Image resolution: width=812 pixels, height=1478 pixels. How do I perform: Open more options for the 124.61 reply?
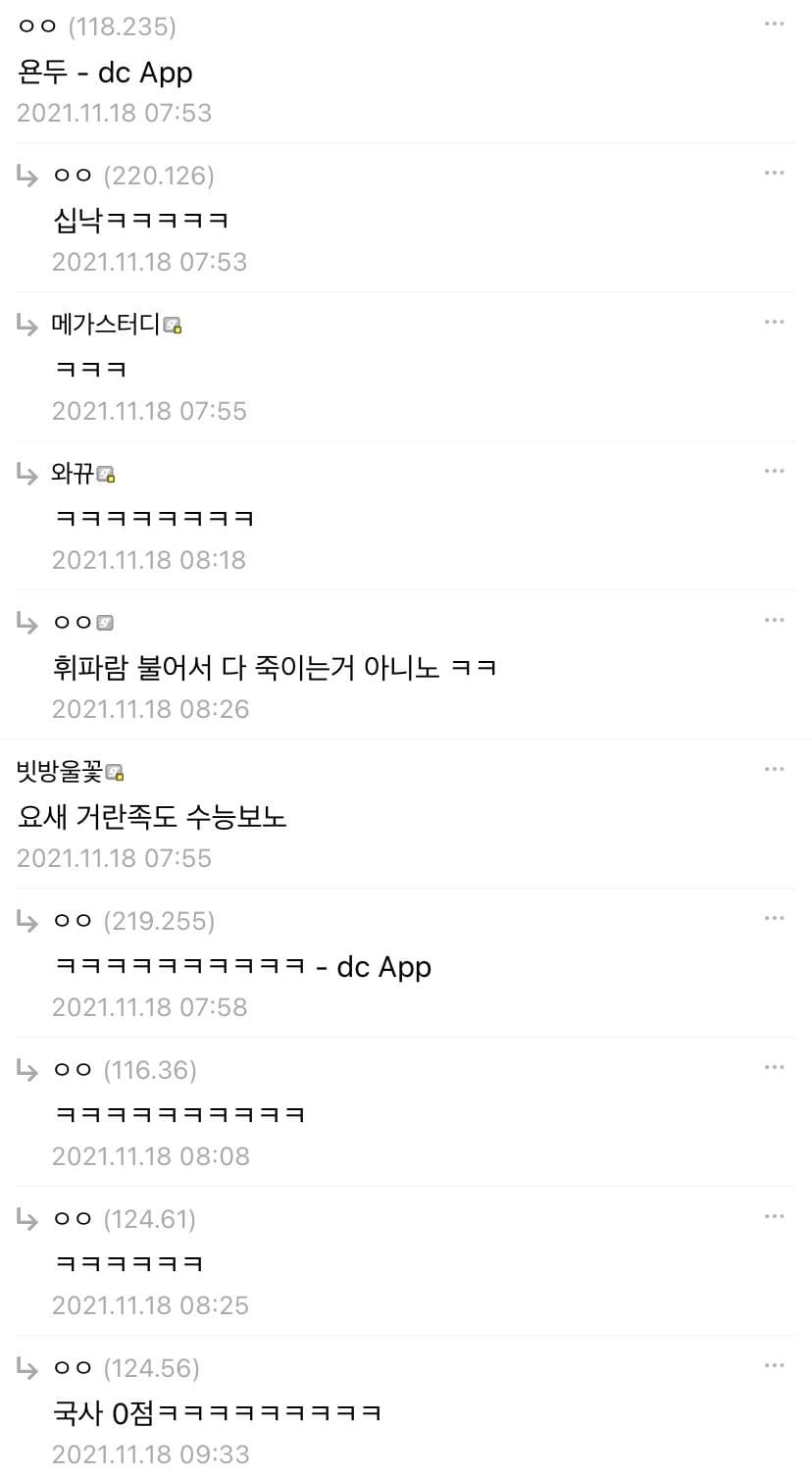(774, 1217)
